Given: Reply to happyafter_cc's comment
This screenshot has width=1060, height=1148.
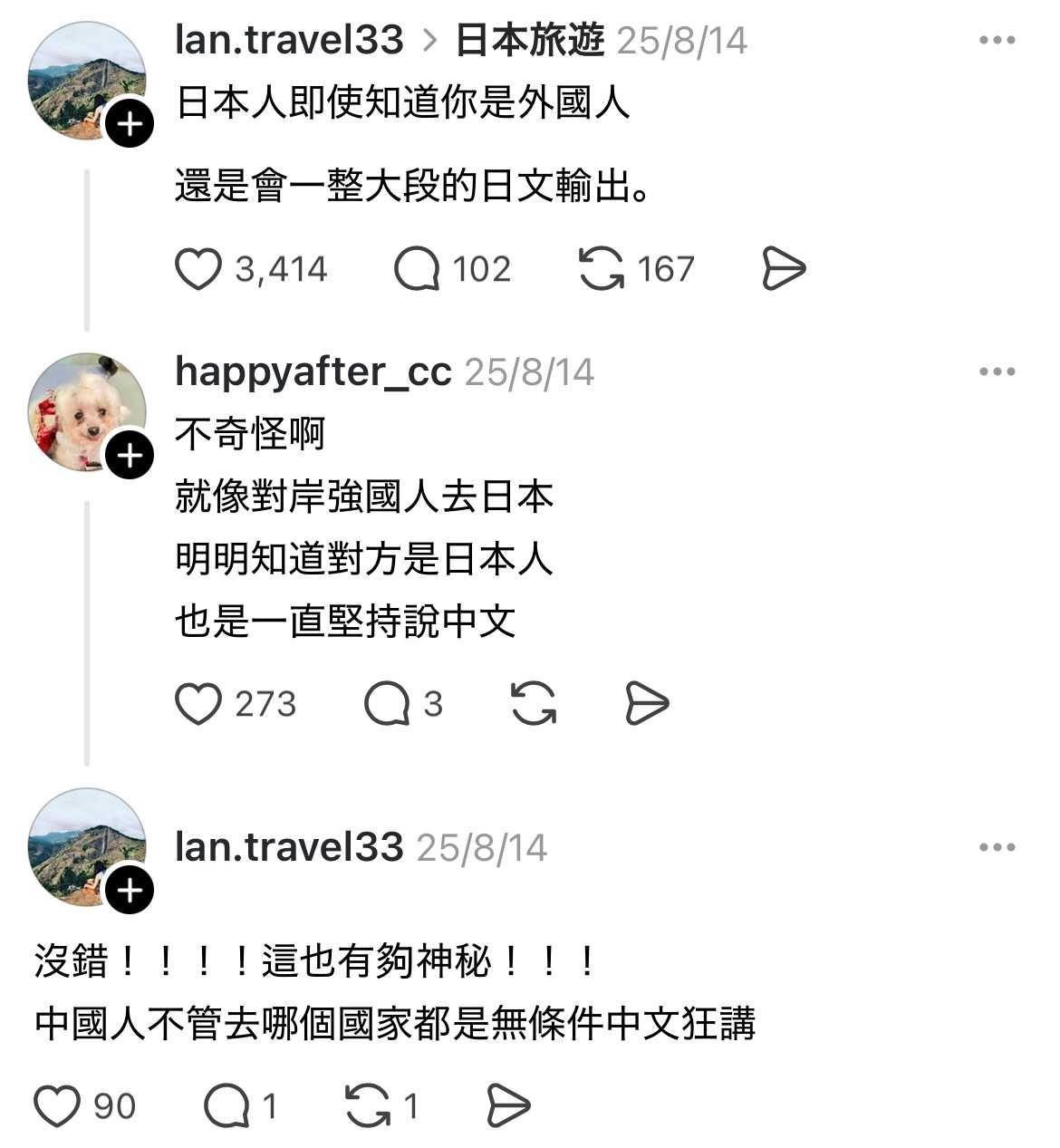Looking at the screenshot, I should click(387, 704).
